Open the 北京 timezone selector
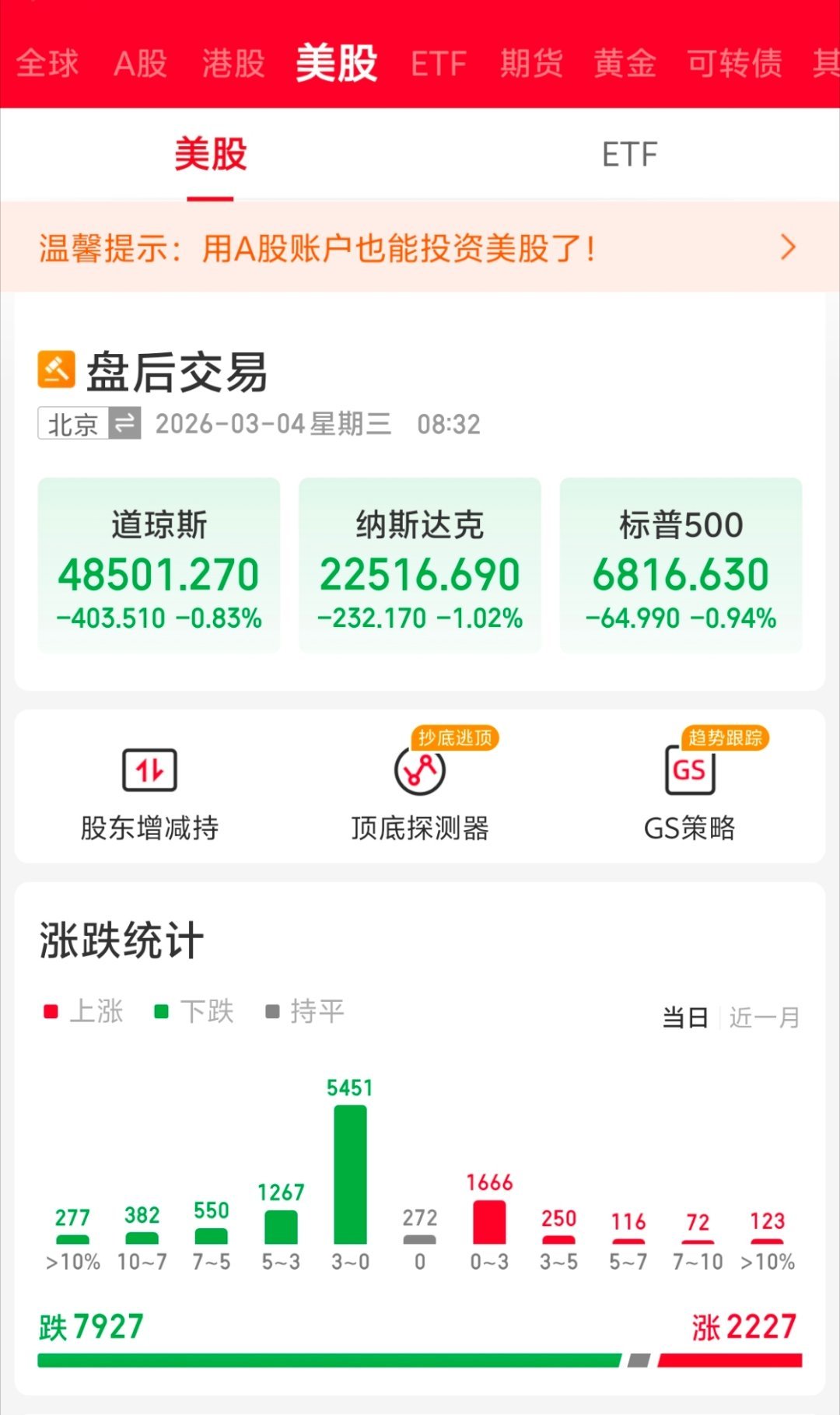Image resolution: width=840 pixels, height=1415 pixels. [74, 424]
